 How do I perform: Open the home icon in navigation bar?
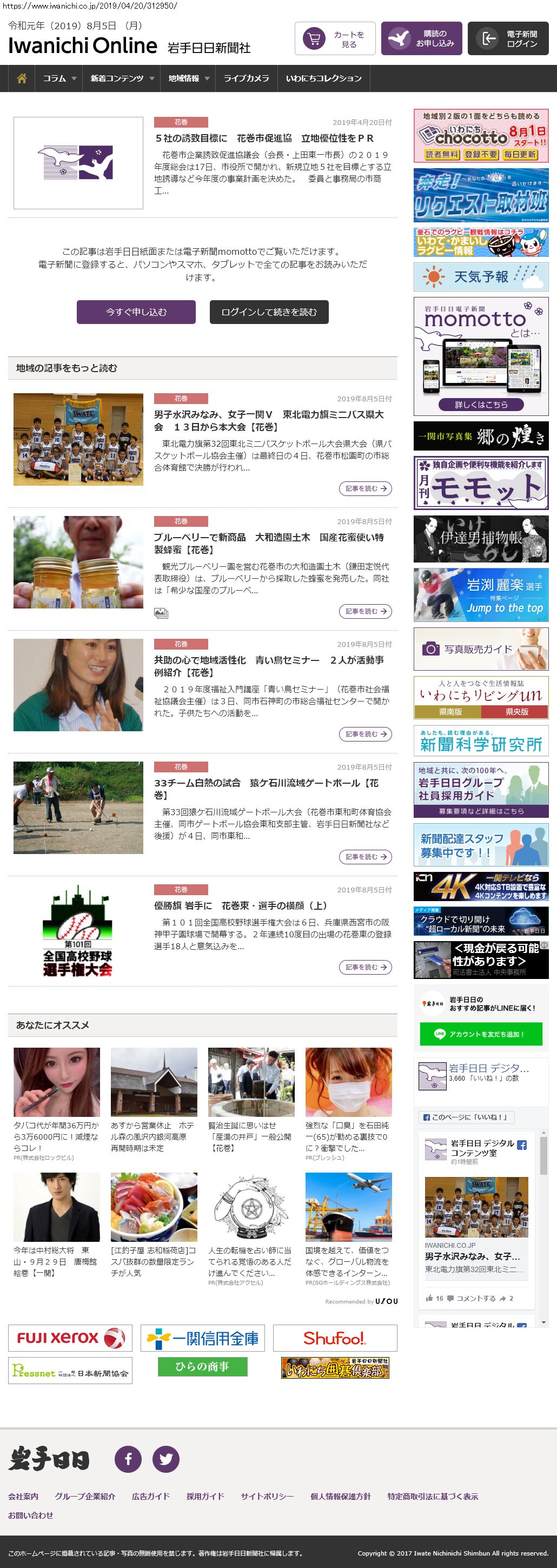[x=21, y=78]
